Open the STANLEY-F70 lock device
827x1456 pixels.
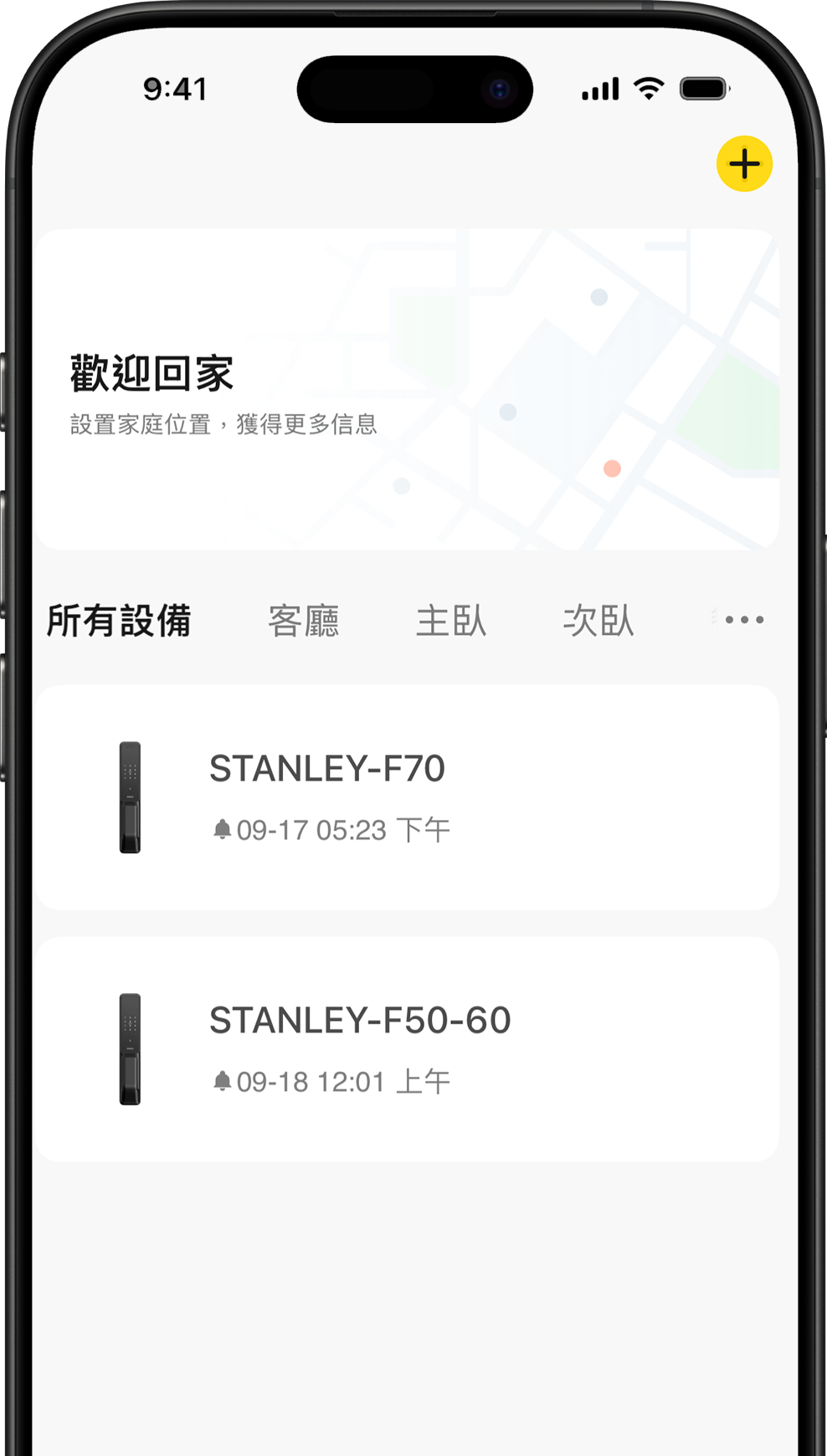point(407,797)
